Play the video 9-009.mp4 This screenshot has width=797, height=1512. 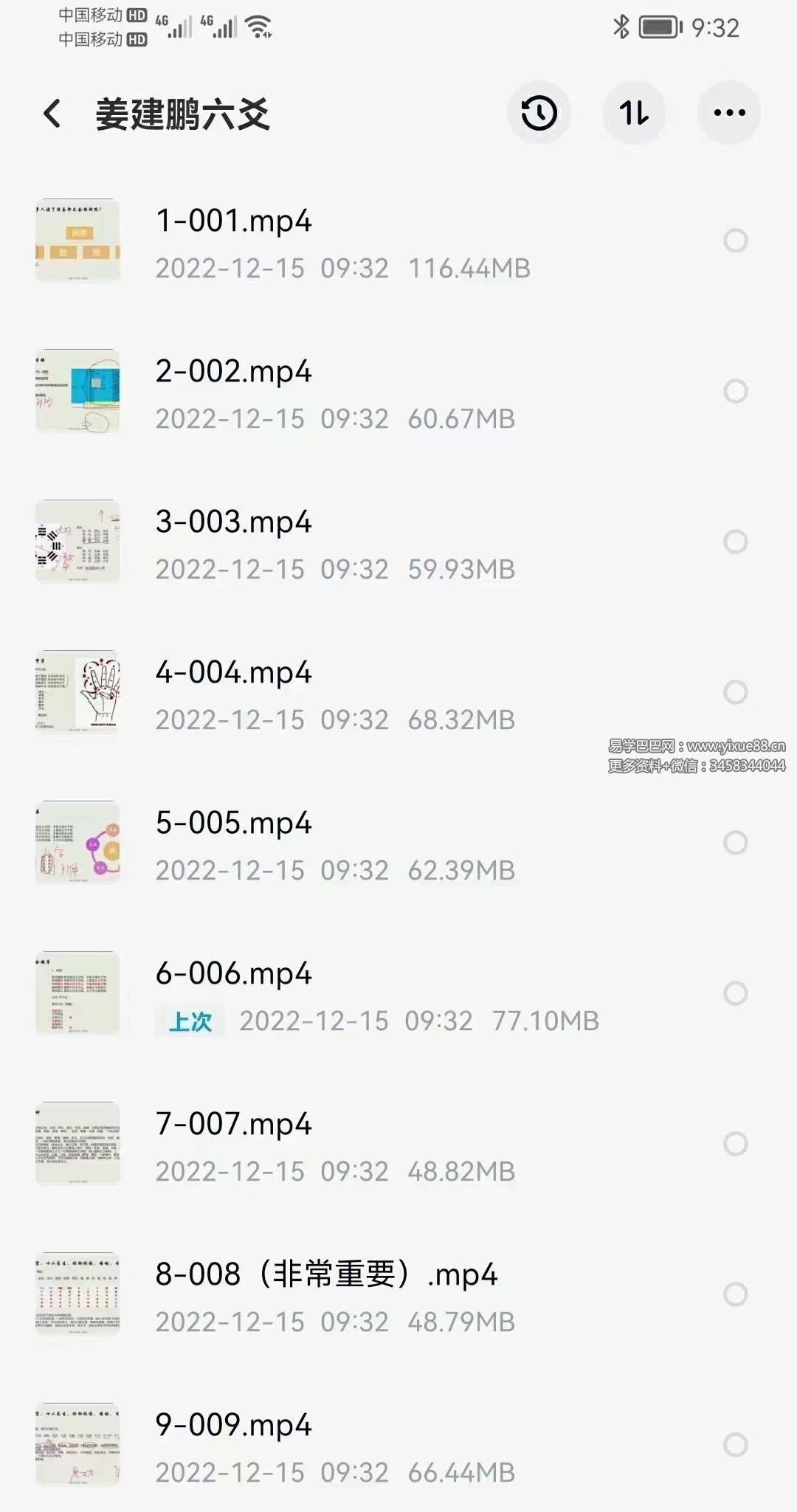point(233,1426)
